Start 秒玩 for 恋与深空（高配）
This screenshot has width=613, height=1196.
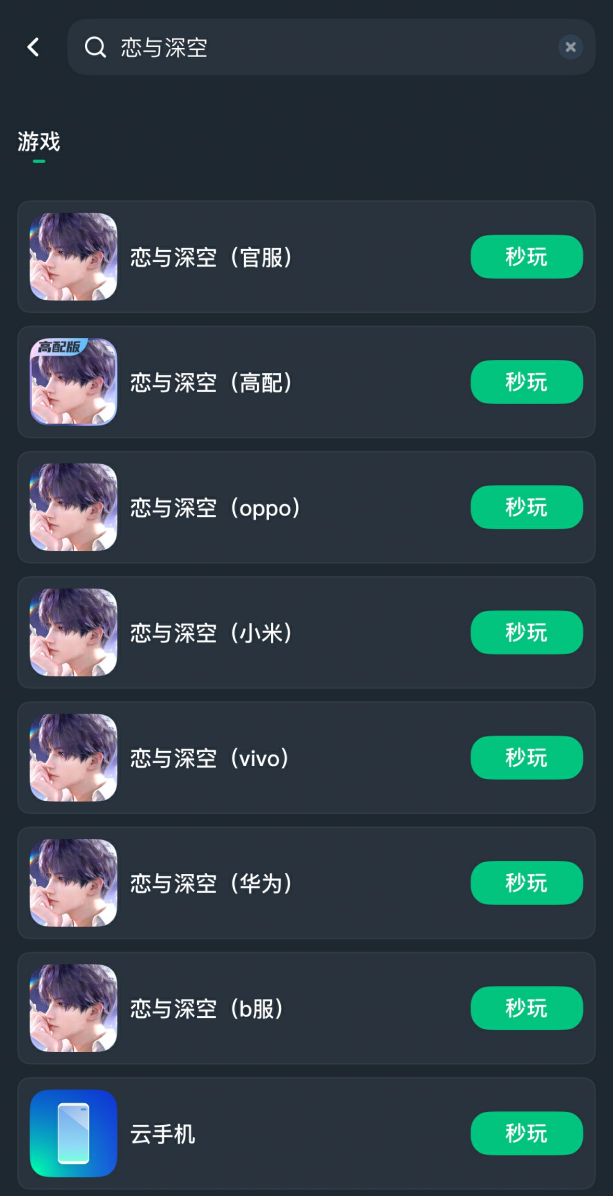pos(526,382)
